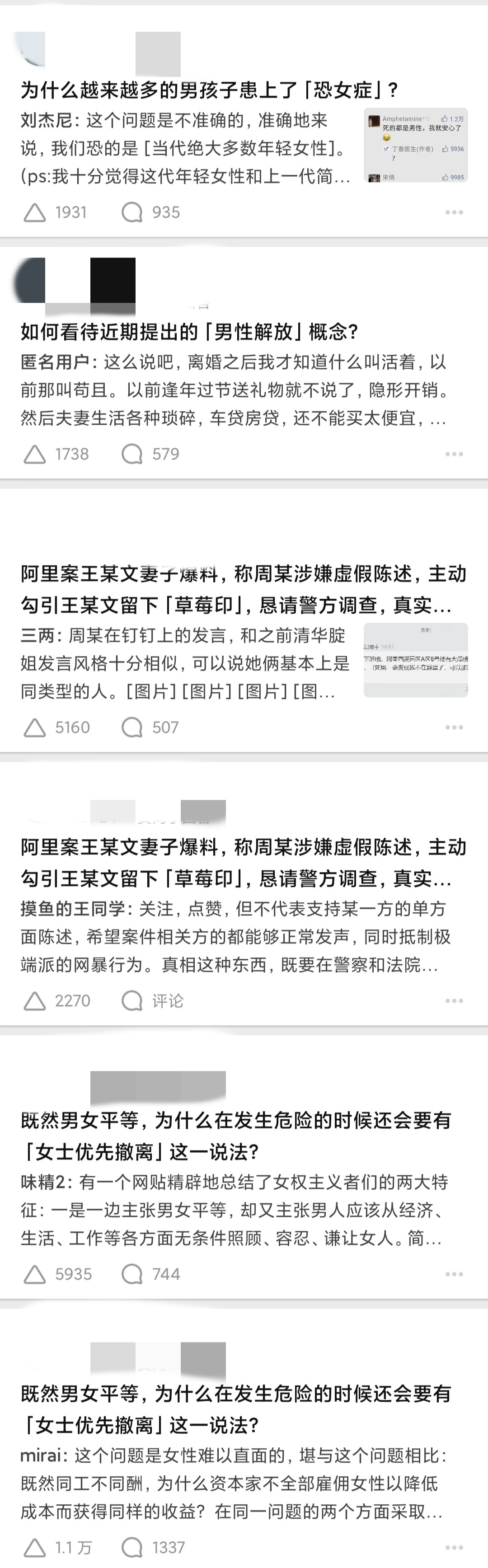
Task: Open more options for 三两's answer
Action: (454, 728)
